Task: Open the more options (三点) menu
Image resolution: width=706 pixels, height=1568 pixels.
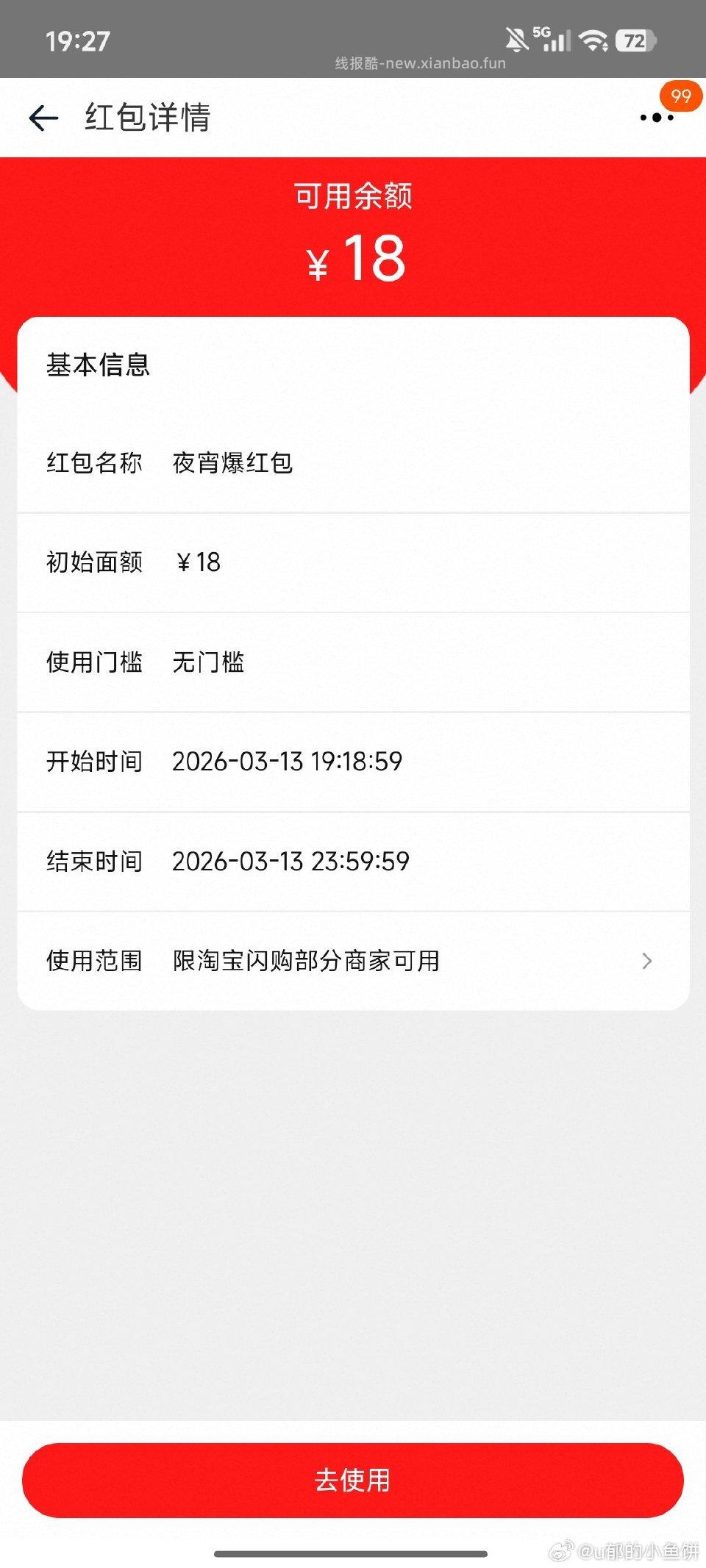Action: coord(657,119)
